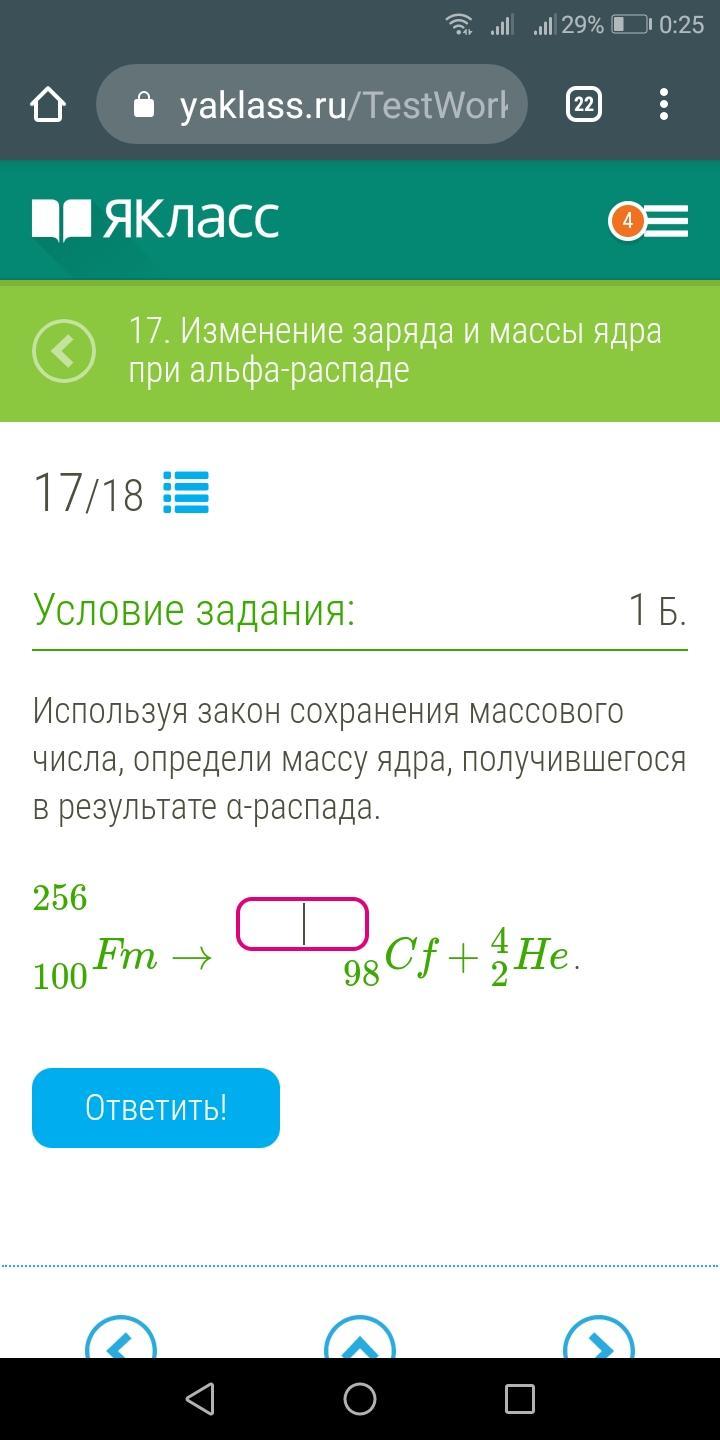Tap the up arrow circle button
The height and width of the screenshot is (1440, 720).
[x=360, y=1340]
